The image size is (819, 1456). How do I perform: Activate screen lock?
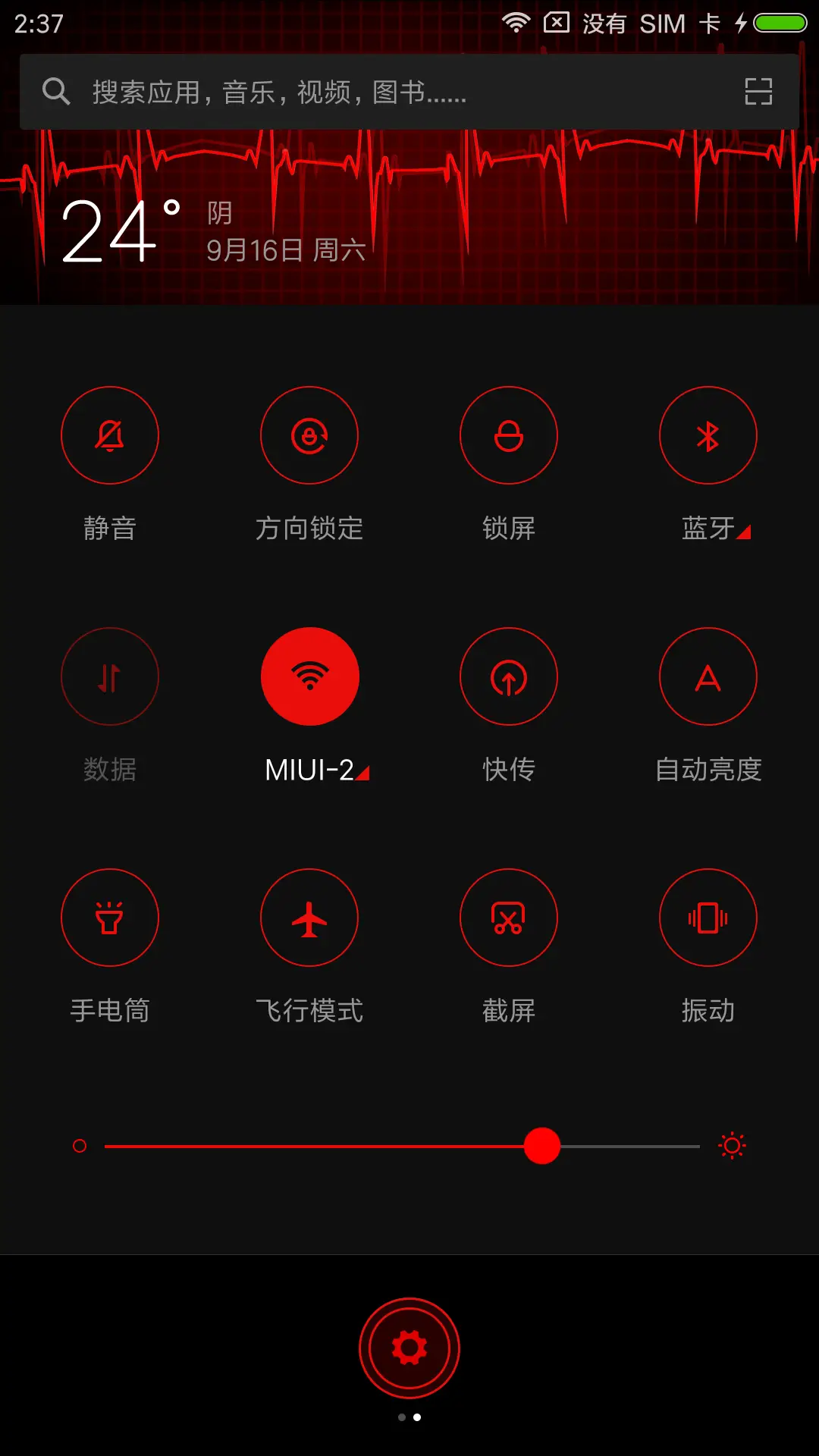pyautogui.click(x=509, y=435)
